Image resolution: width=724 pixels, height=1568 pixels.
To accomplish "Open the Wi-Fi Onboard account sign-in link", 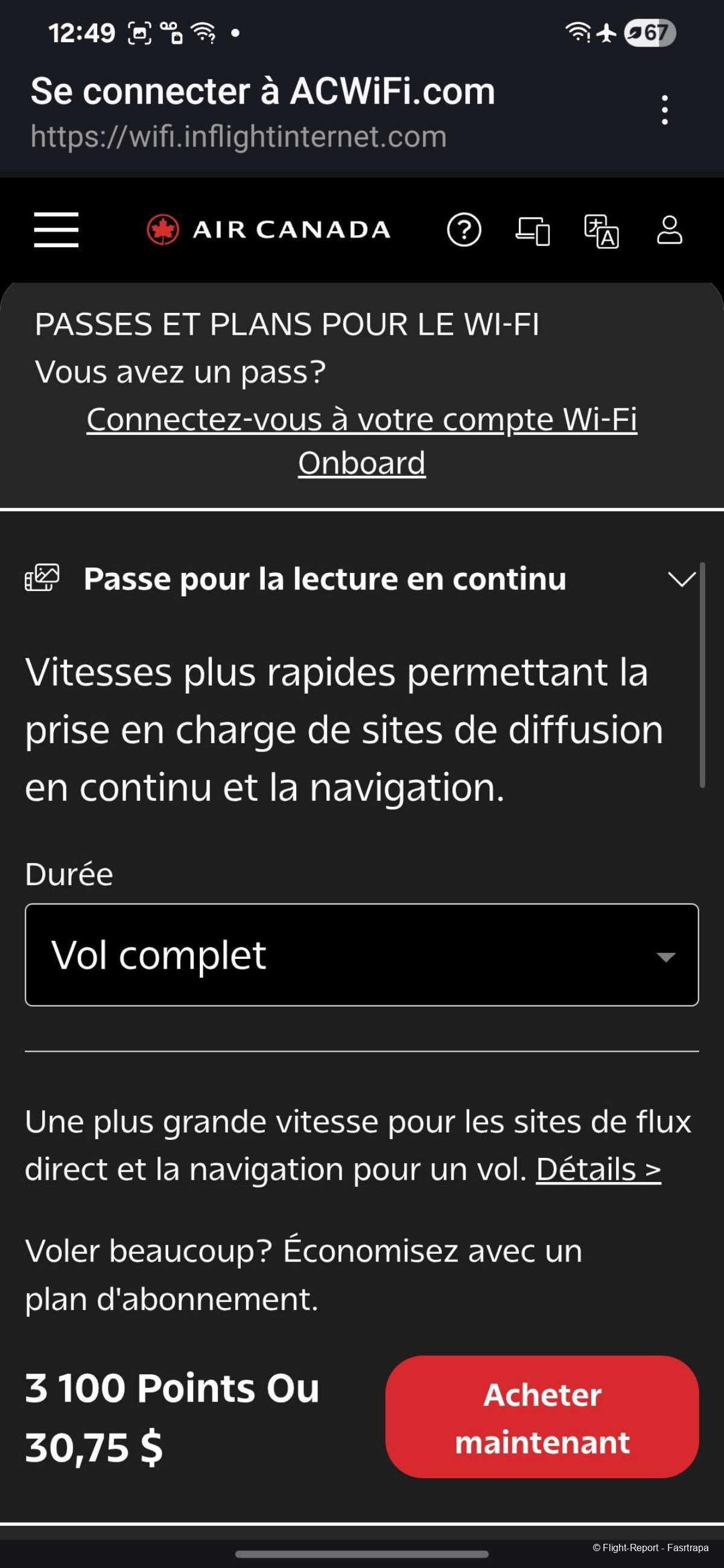I will (x=361, y=441).
